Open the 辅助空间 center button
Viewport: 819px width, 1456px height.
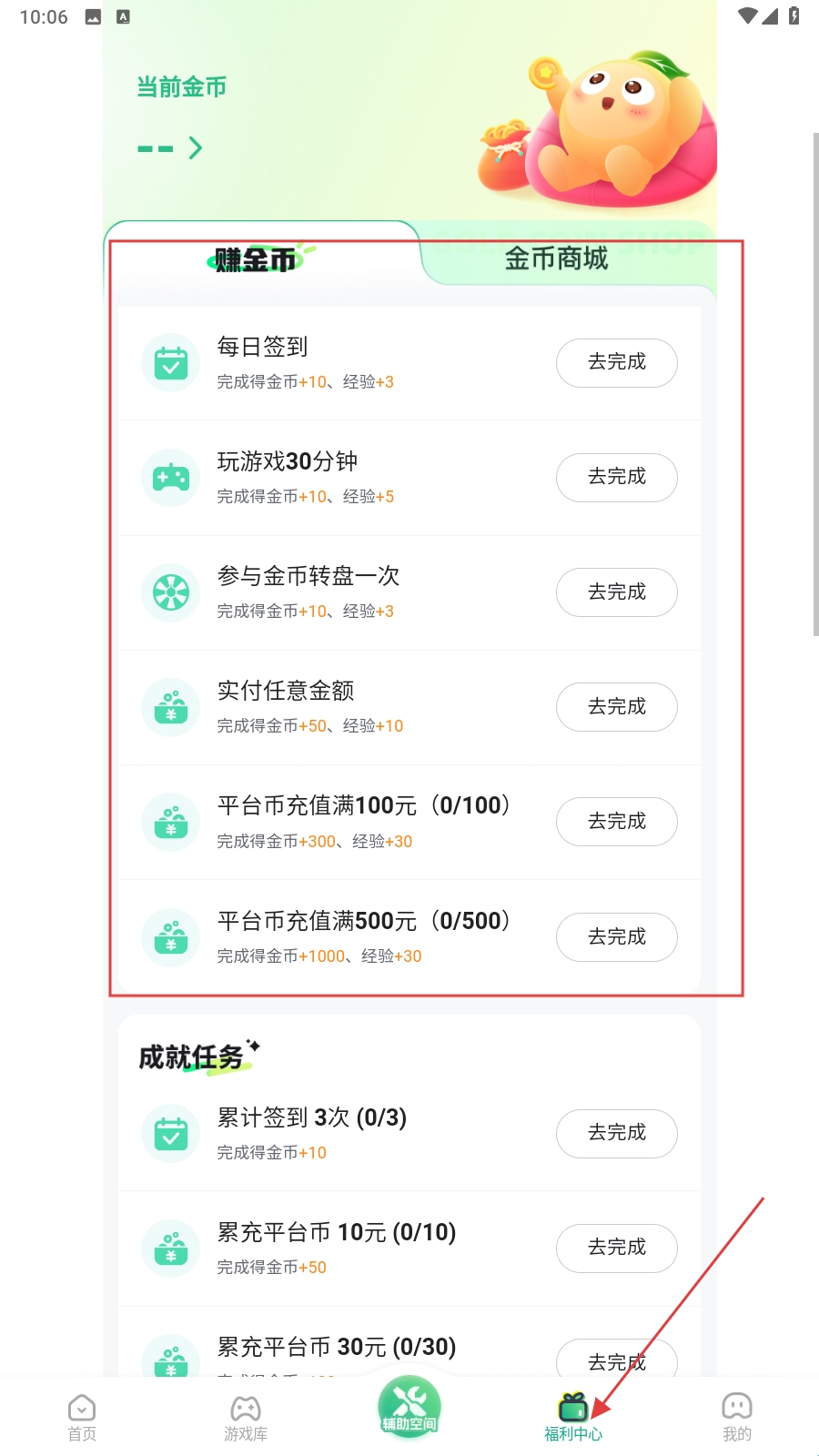(409, 1407)
